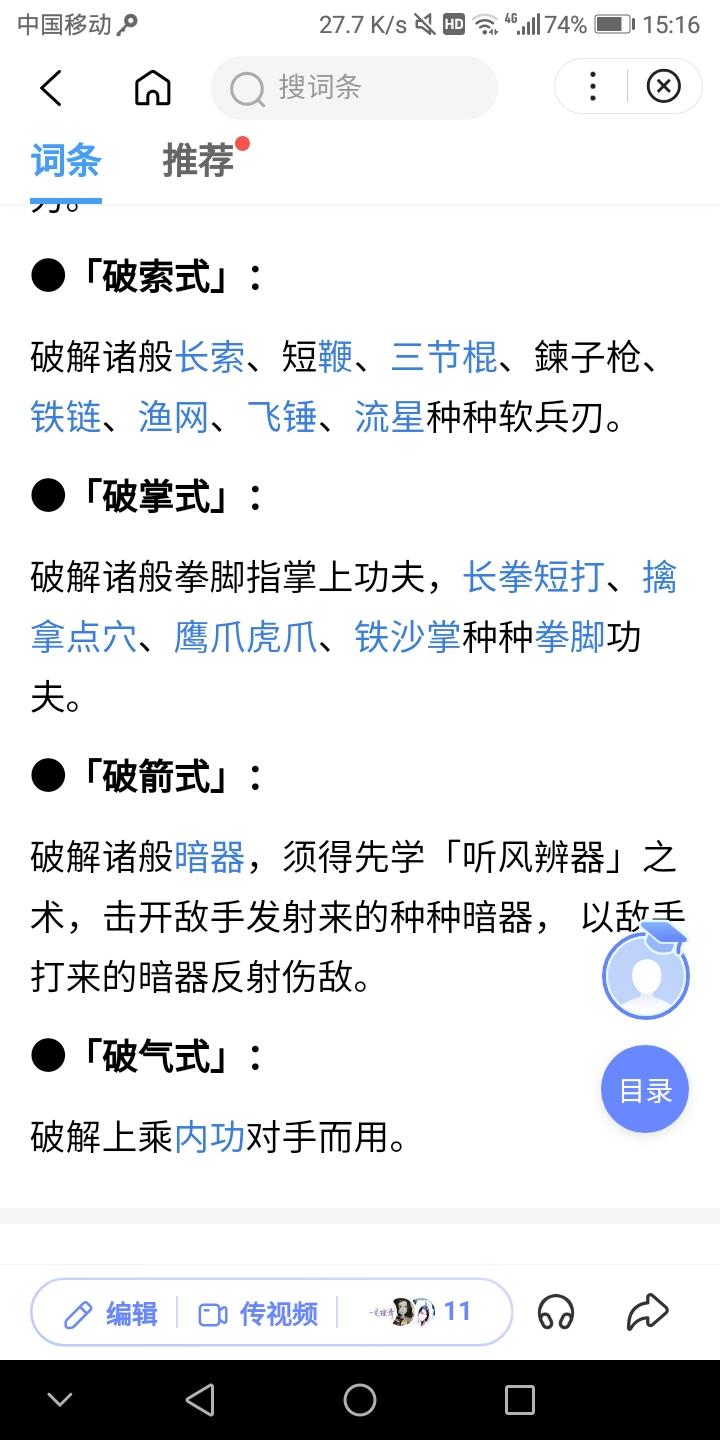The width and height of the screenshot is (720, 1440).
Task: Tap 编辑 to edit this entry
Action: (110, 1313)
